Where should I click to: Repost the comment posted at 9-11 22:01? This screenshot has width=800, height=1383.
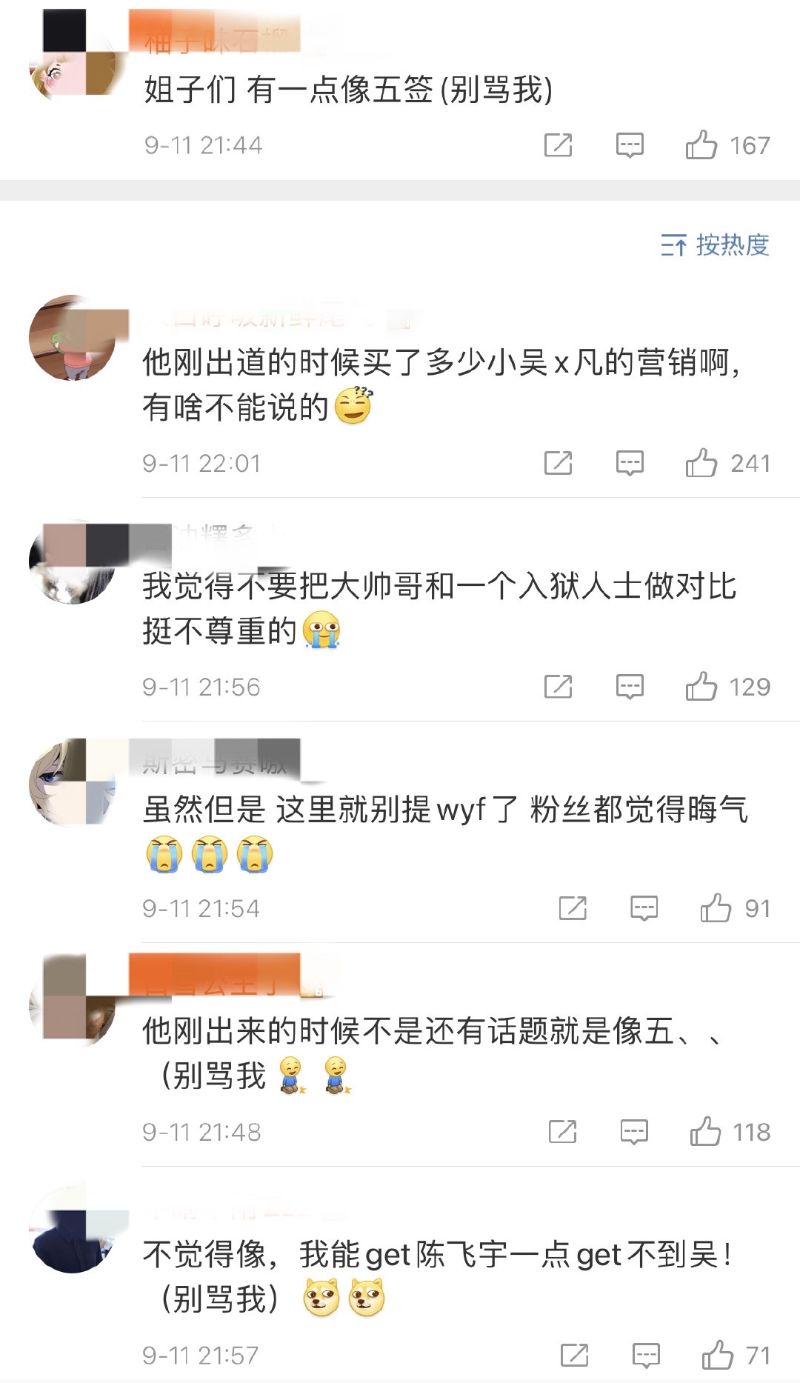click(558, 463)
